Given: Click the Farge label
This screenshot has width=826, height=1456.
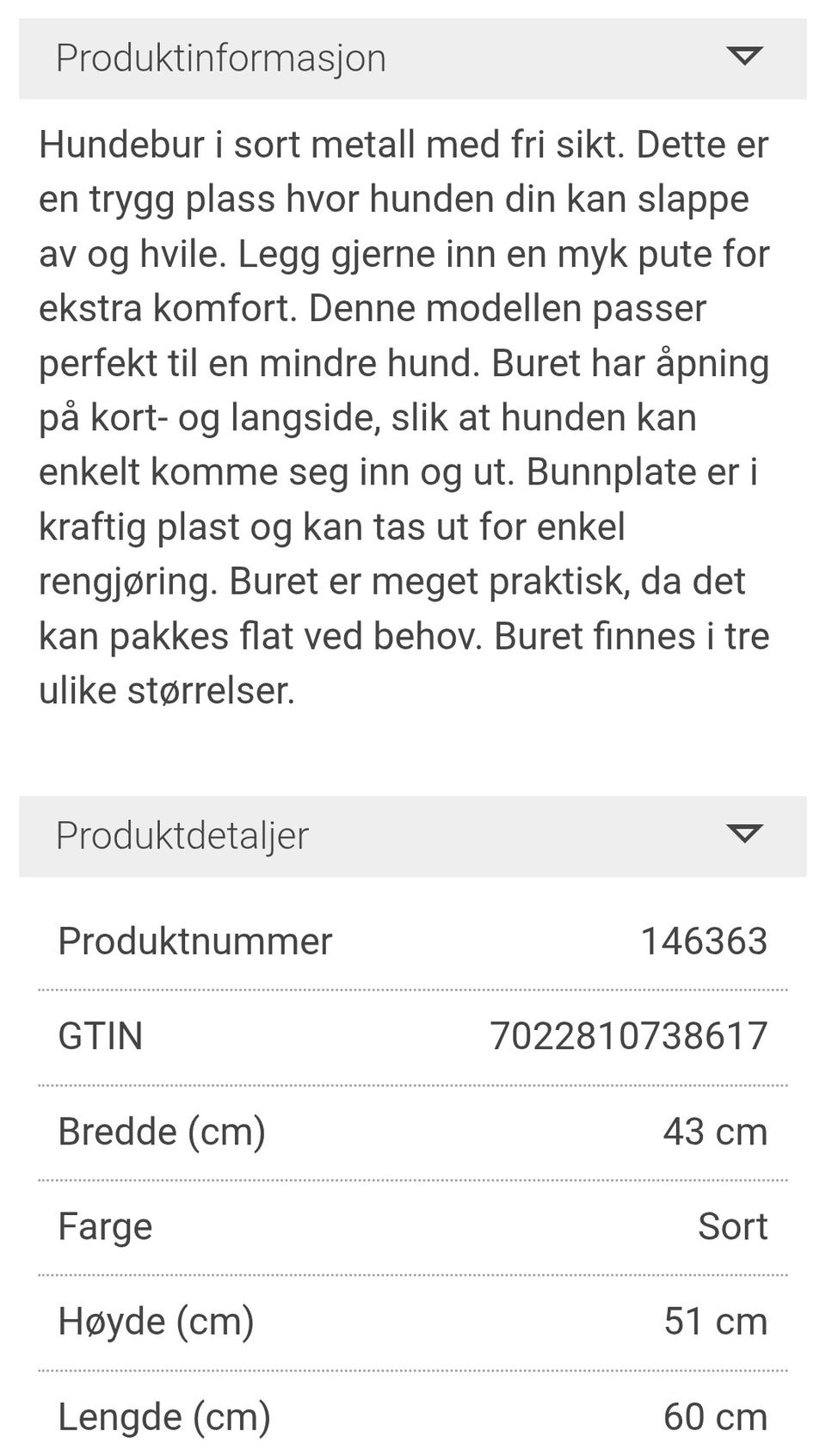Looking at the screenshot, I should [102, 1225].
